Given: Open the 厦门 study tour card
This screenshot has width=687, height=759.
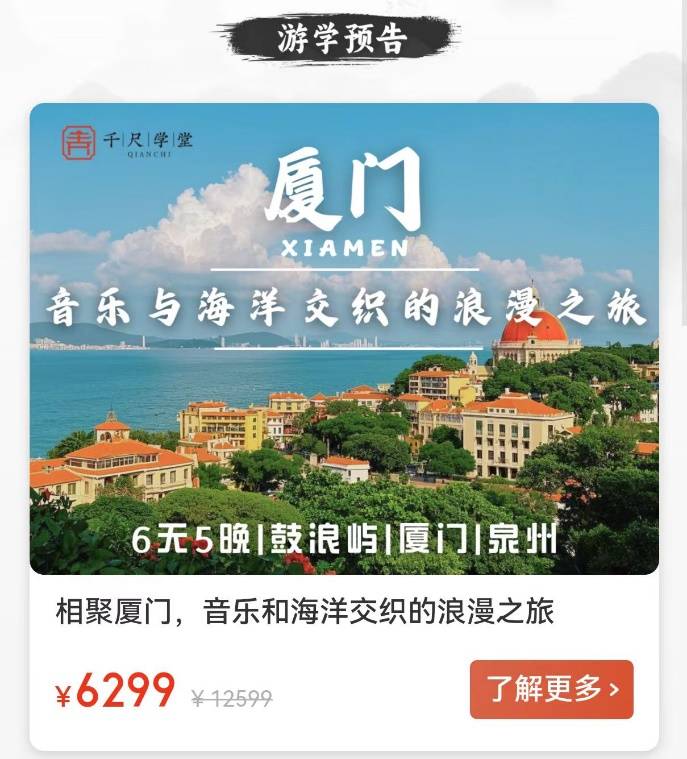Looking at the screenshot, I should 344,340.
